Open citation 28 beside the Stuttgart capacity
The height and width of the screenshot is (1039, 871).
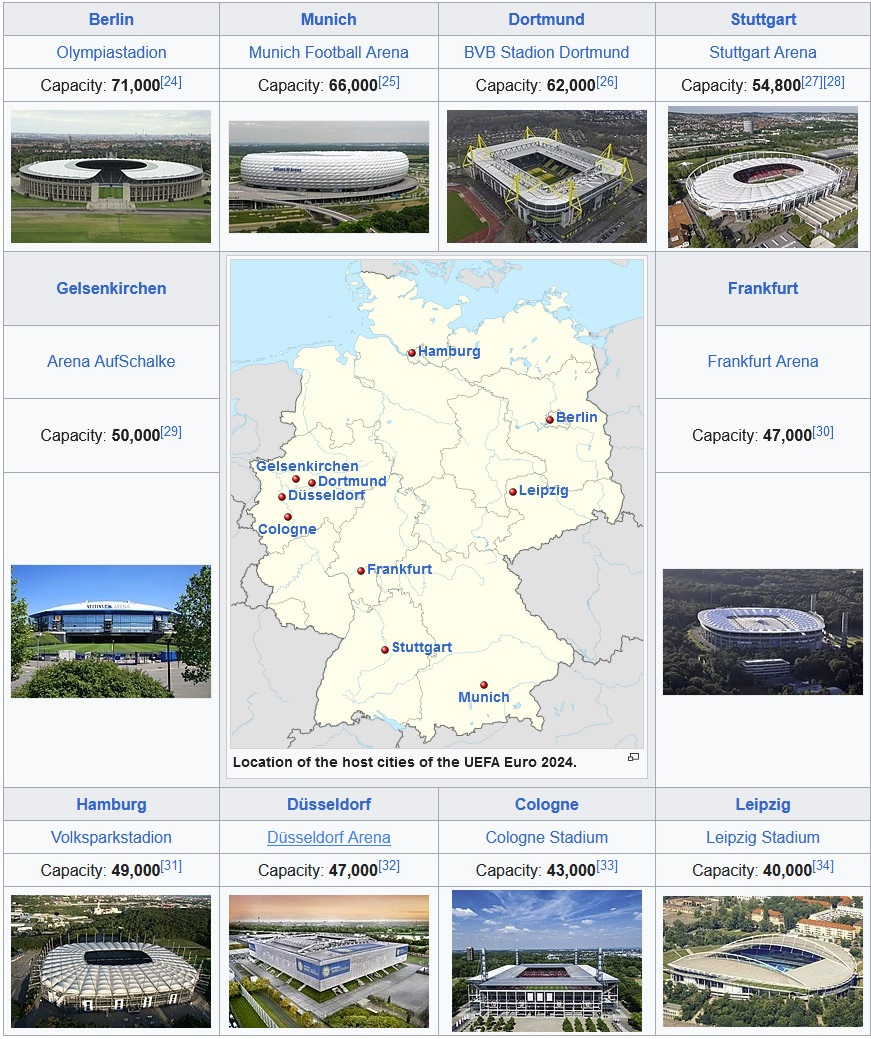834,82
